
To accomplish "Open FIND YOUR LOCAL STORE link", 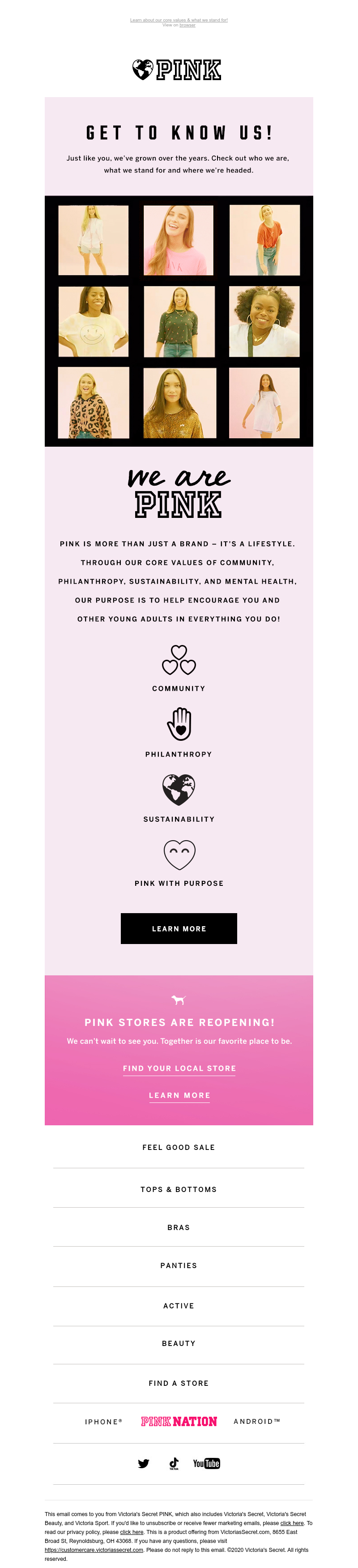I will pos(179,1068).
